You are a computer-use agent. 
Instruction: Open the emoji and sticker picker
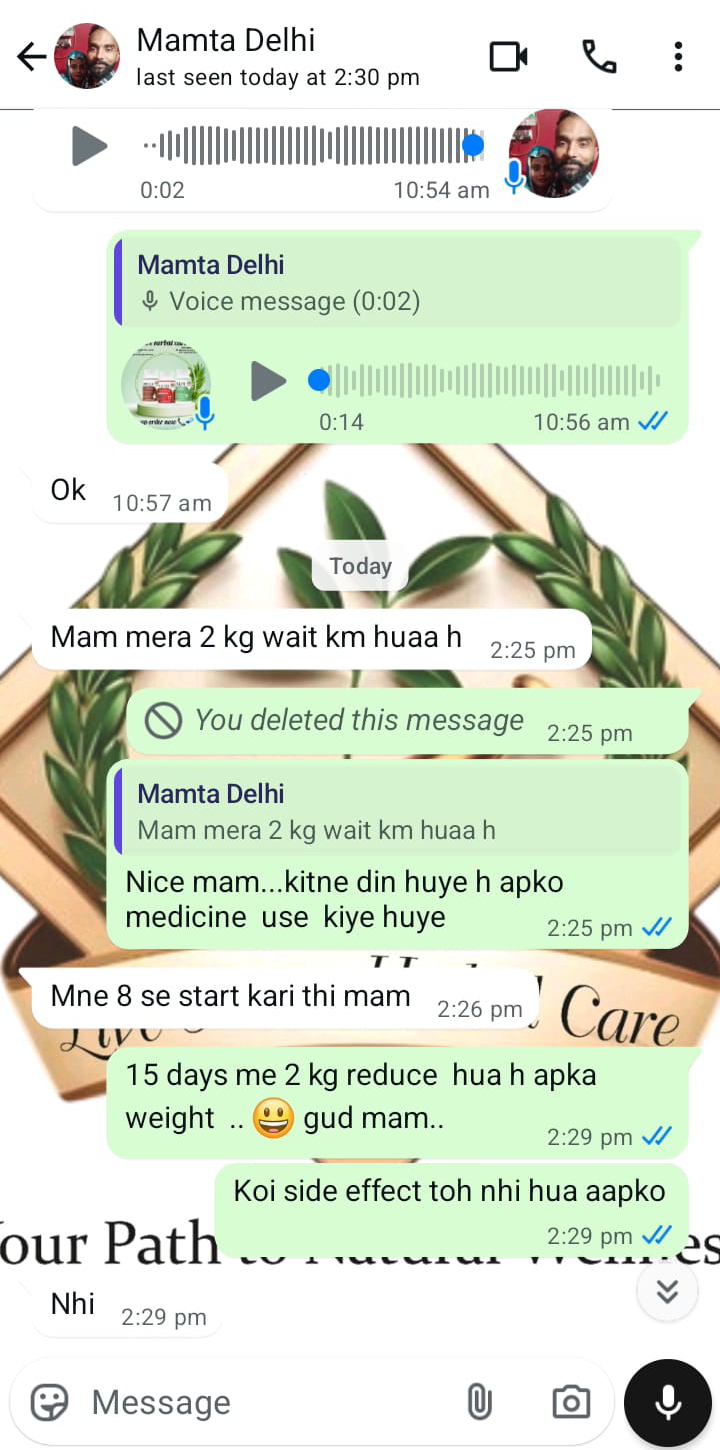pyautogui.click(x=49, y=1402)
